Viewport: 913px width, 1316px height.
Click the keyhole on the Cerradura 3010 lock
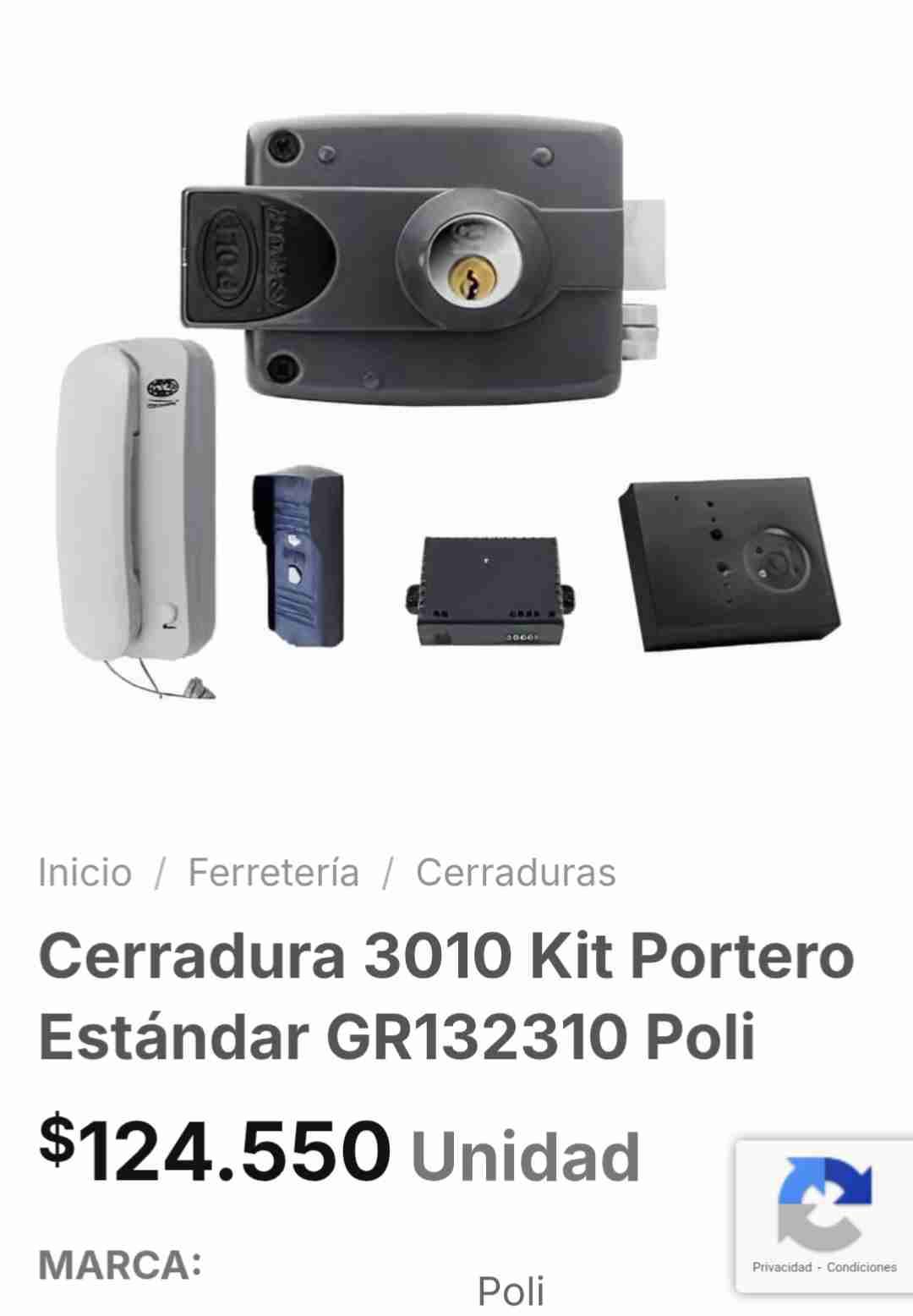tap(473, 279)
